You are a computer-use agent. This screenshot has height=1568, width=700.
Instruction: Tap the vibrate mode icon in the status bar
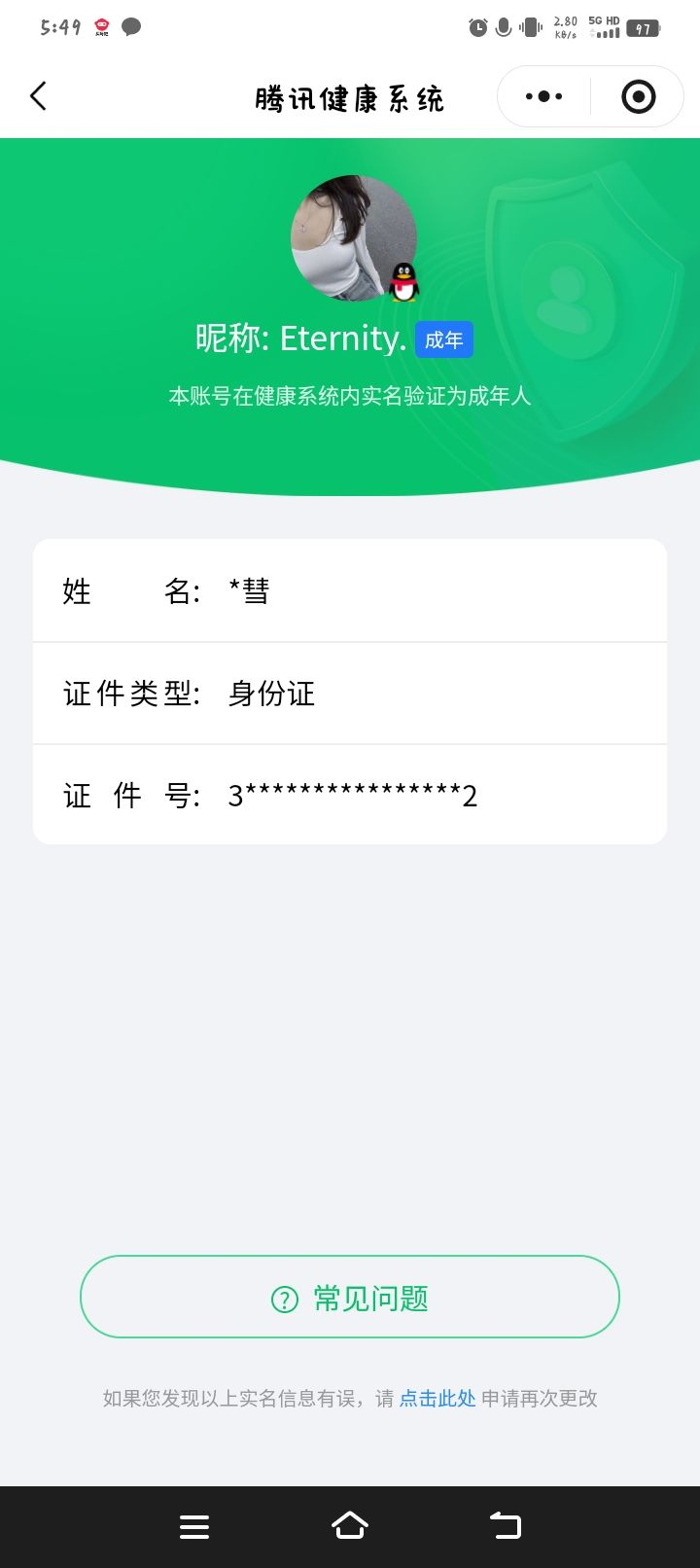pyautogui.click(x=529, y=28)
